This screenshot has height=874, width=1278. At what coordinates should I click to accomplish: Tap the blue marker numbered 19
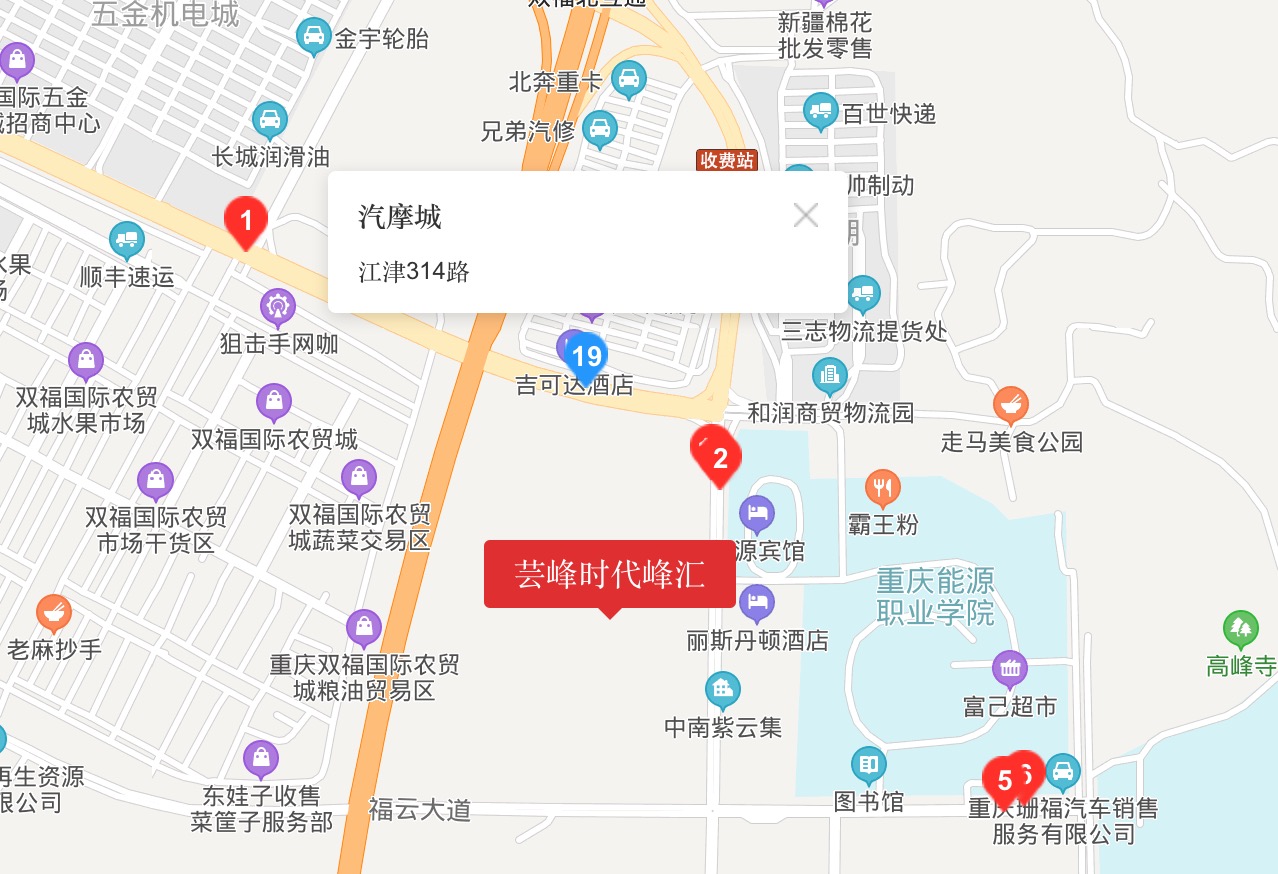coord(586,357)
